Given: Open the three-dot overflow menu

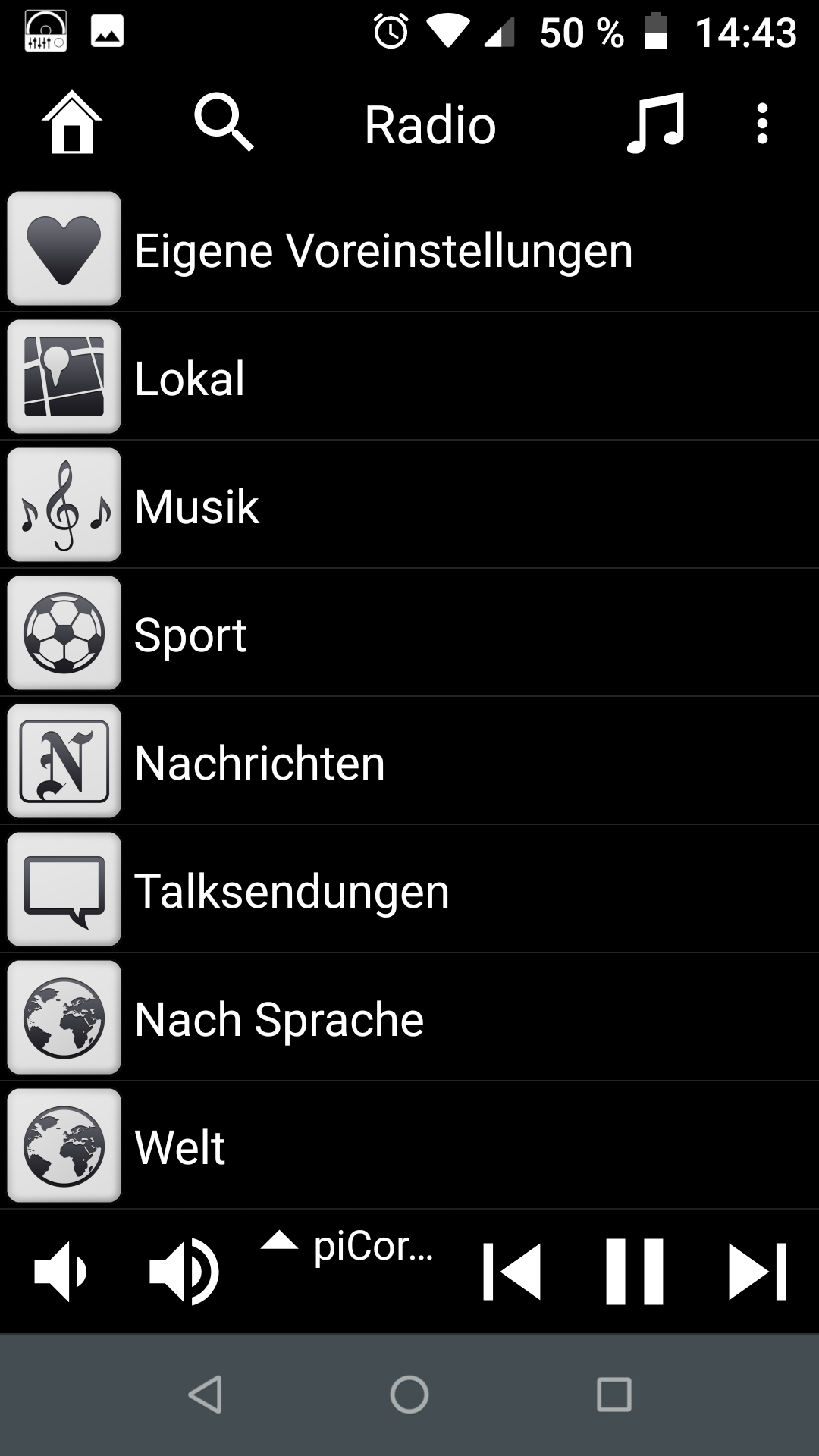Looking at the screenshot, I should [x=762, y=123].
